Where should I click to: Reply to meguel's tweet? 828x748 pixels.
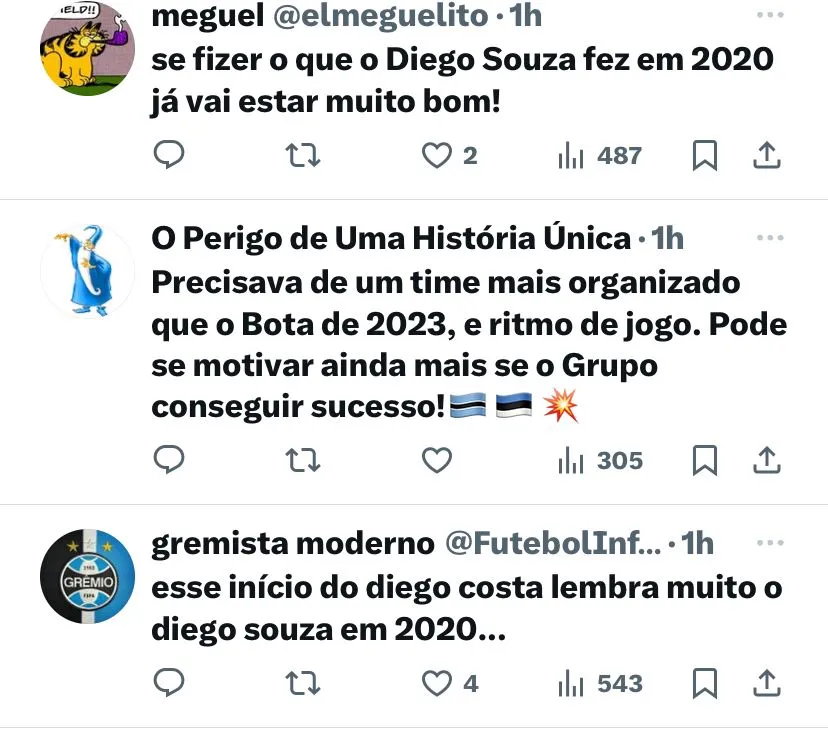pyautogui.click(x=170, y=155)
